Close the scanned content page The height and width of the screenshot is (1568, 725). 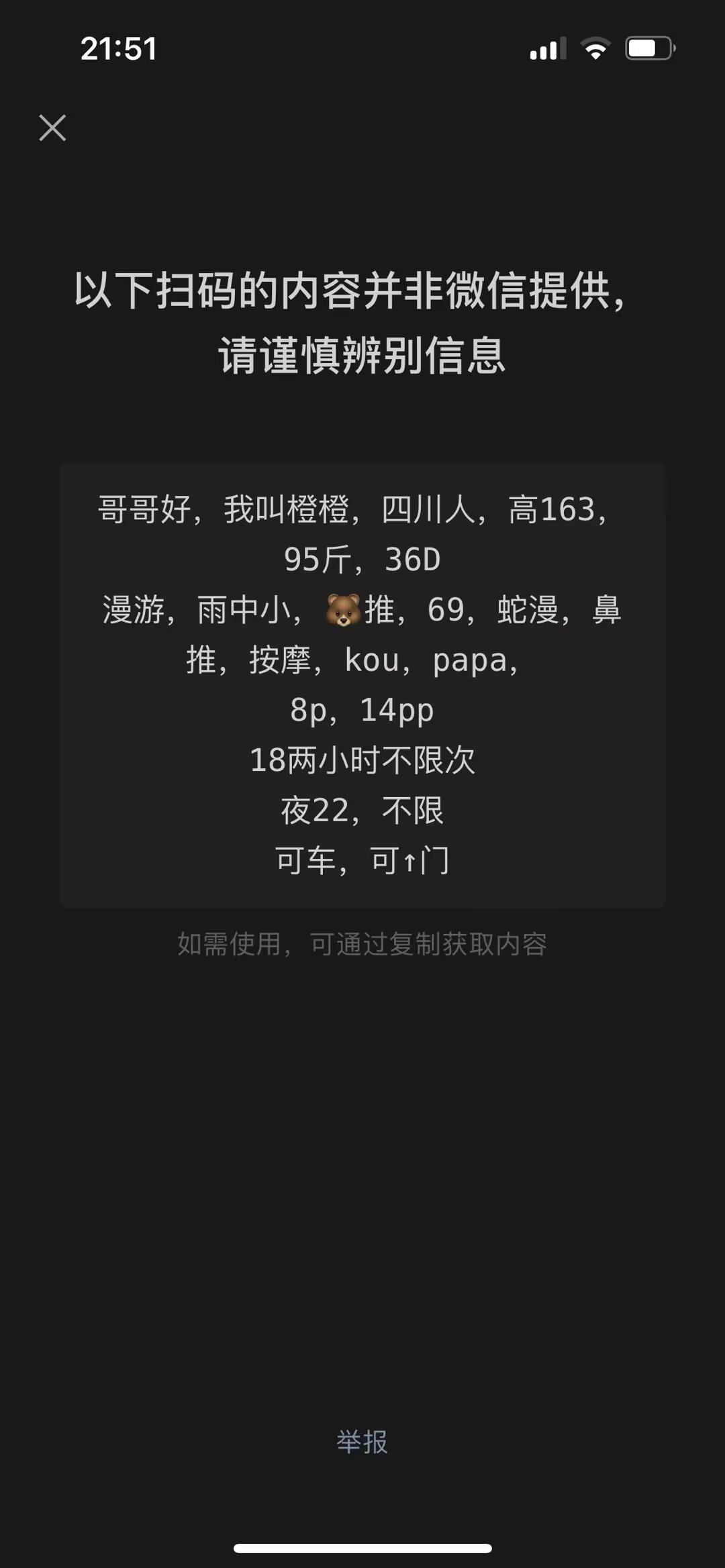point(52,127)
